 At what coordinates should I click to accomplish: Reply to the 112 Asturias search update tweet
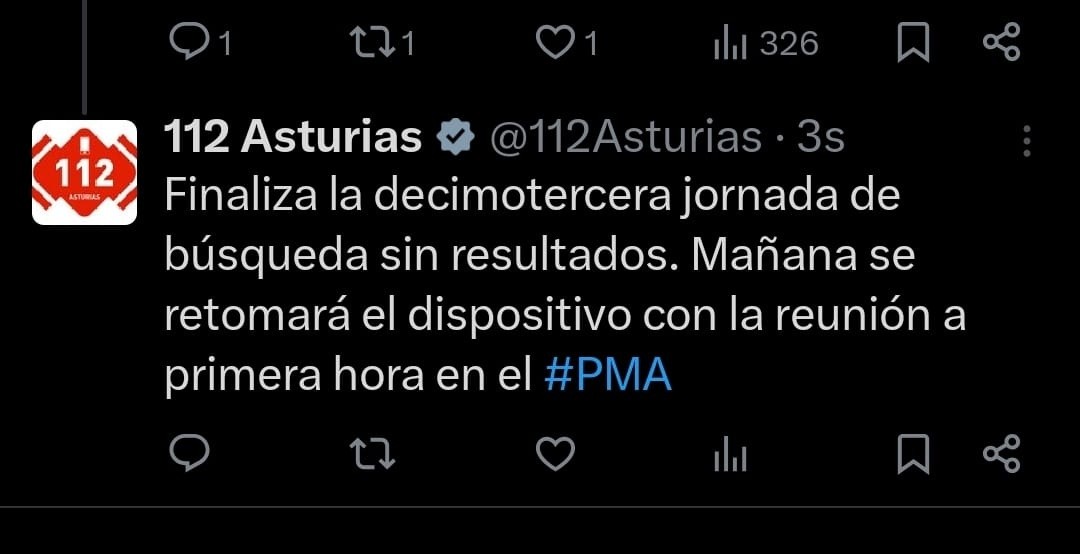coord(188,455)
